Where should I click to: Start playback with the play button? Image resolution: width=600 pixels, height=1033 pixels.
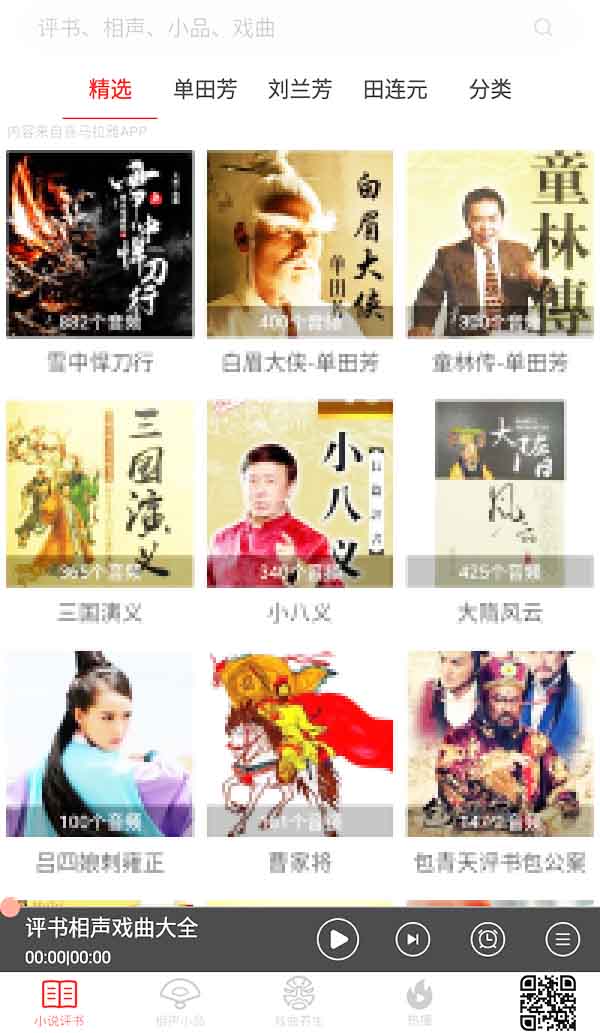point(338,939)
